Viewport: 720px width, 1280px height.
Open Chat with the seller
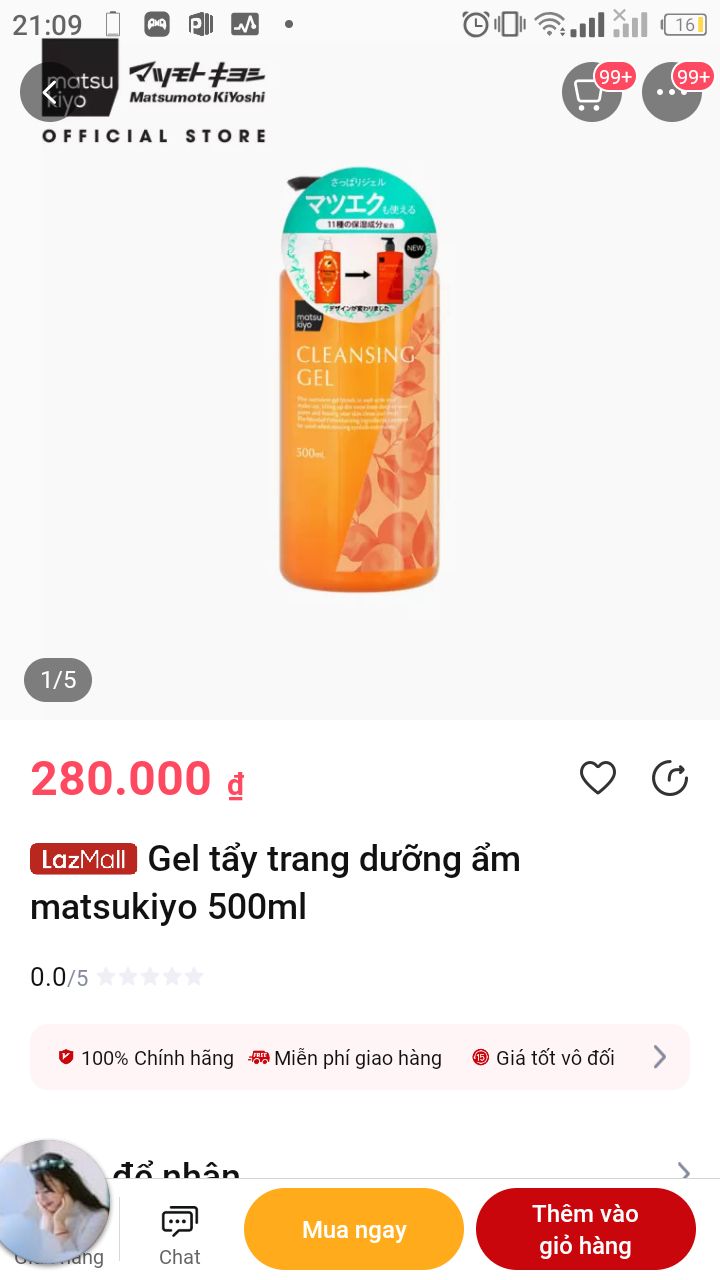pyautogui.click(x=180, y=1234)
